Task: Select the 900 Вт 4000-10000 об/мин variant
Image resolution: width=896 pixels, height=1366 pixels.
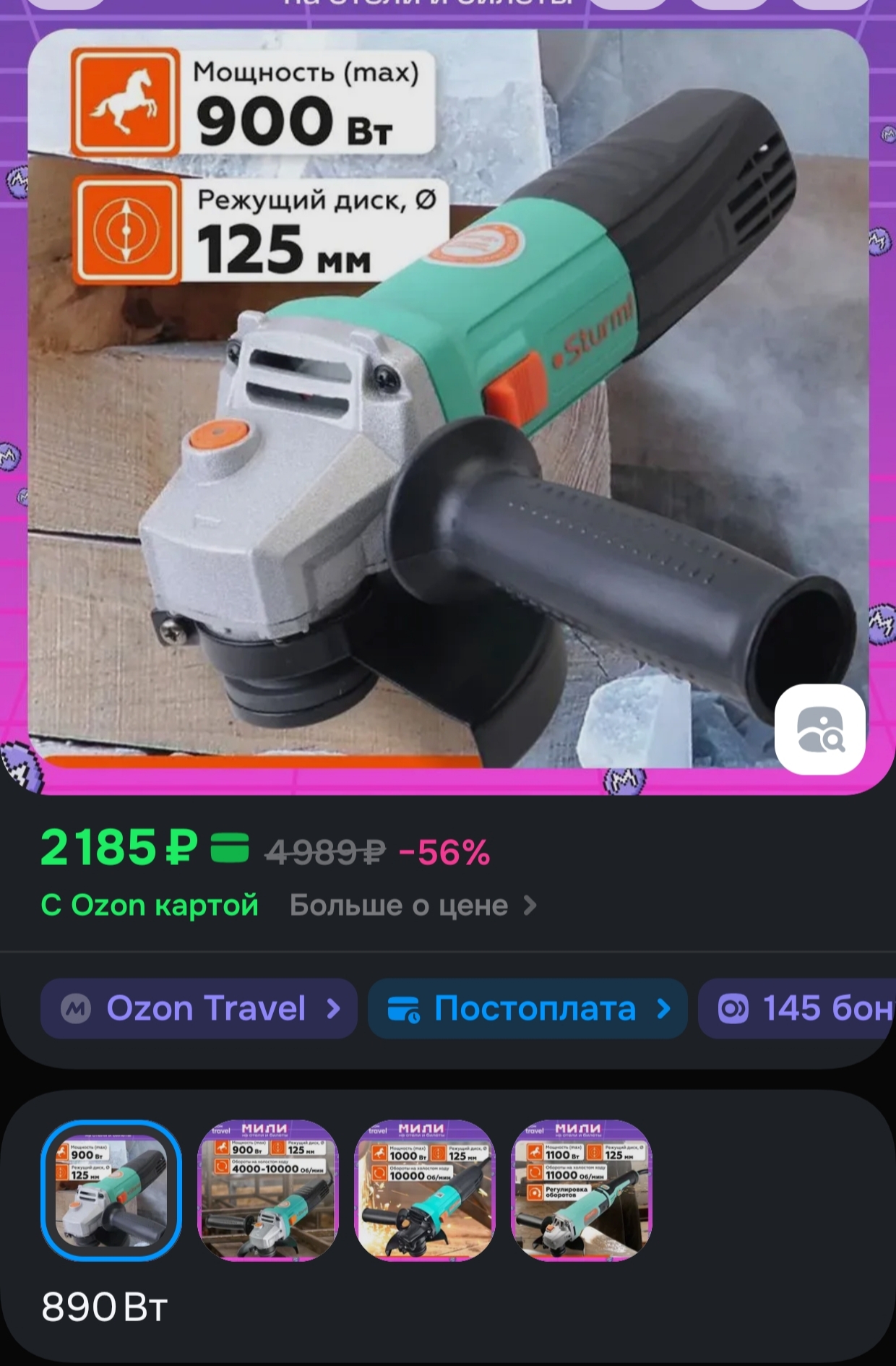Action: (x=268, y=1190)
